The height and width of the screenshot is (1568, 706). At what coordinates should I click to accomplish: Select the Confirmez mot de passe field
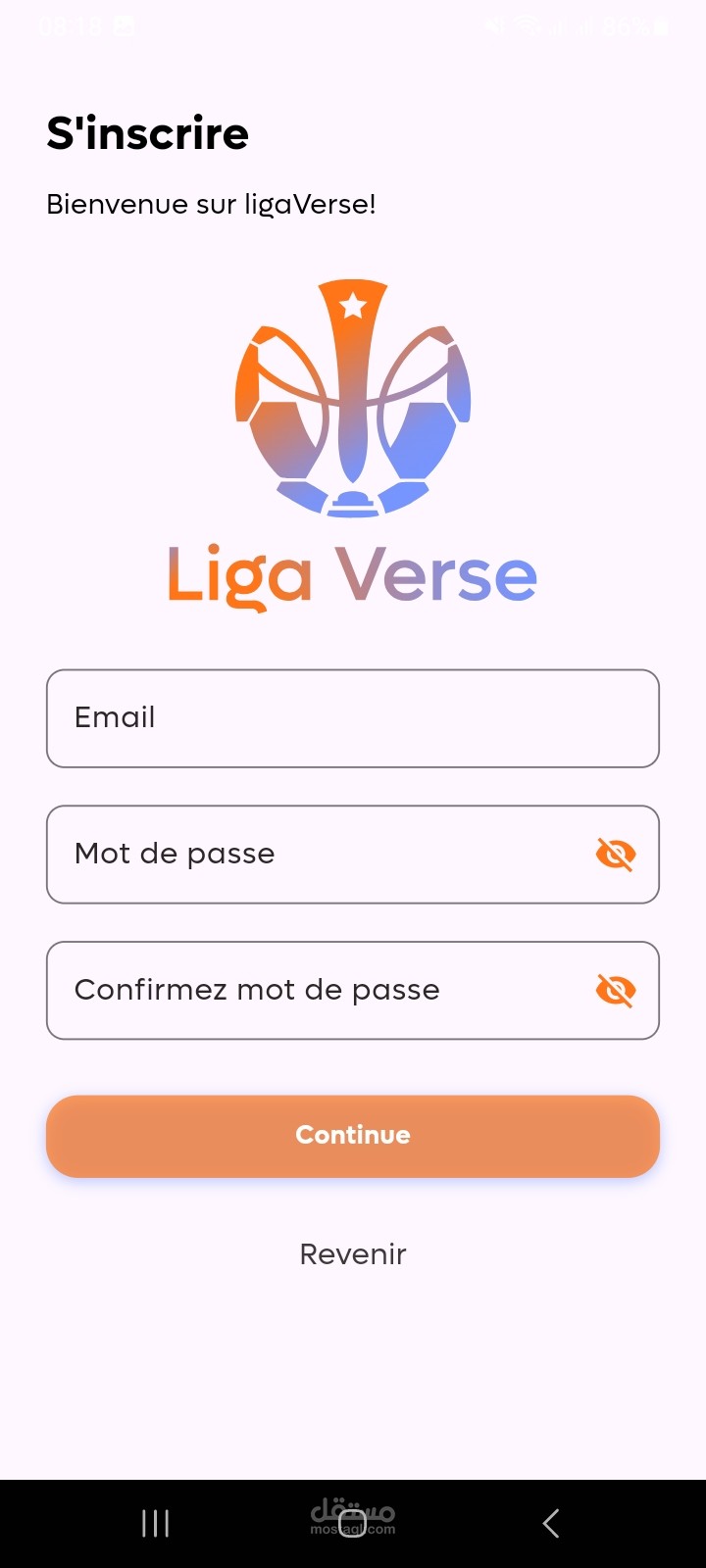[353, 991]
